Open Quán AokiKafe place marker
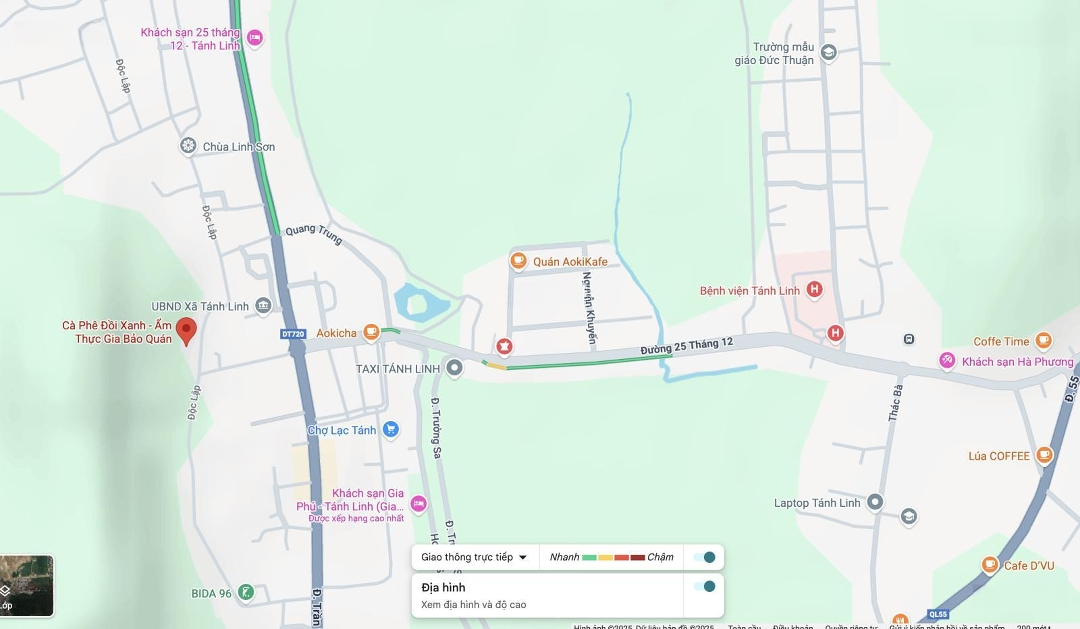The width and height of the screenshot is (1080, 629). pyautogui.click(x=518, y=261)
